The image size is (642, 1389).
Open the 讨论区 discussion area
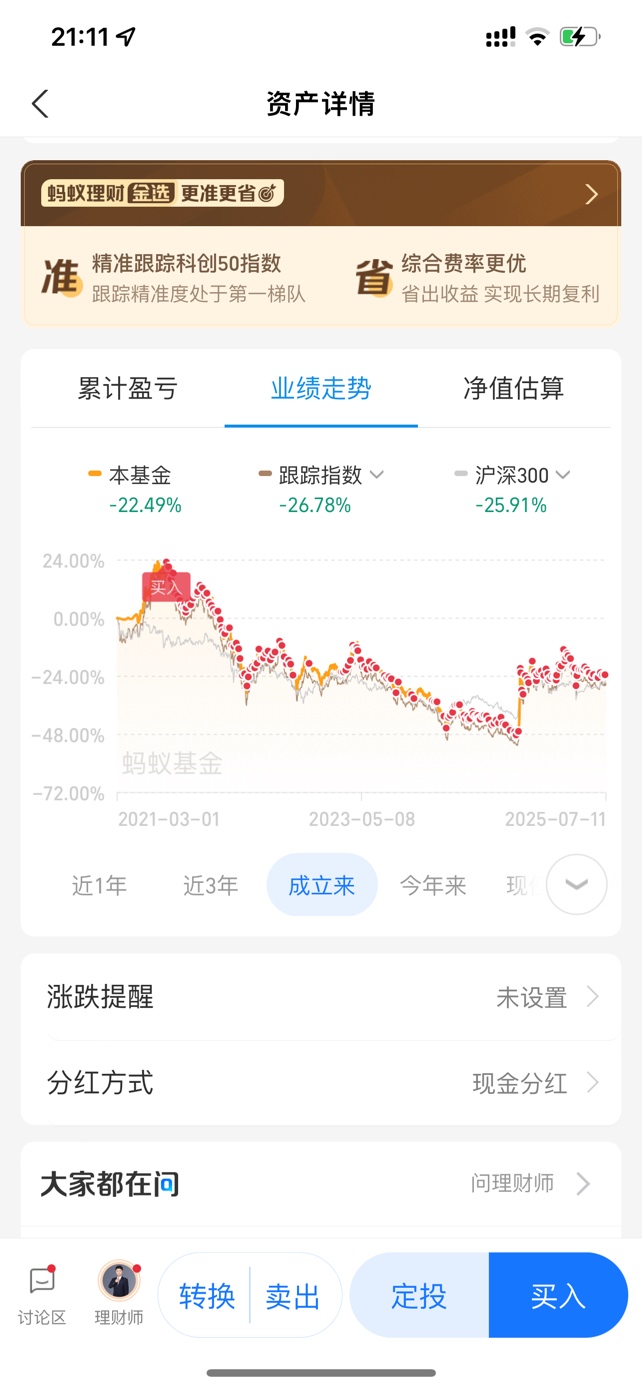coord(42,1295)
